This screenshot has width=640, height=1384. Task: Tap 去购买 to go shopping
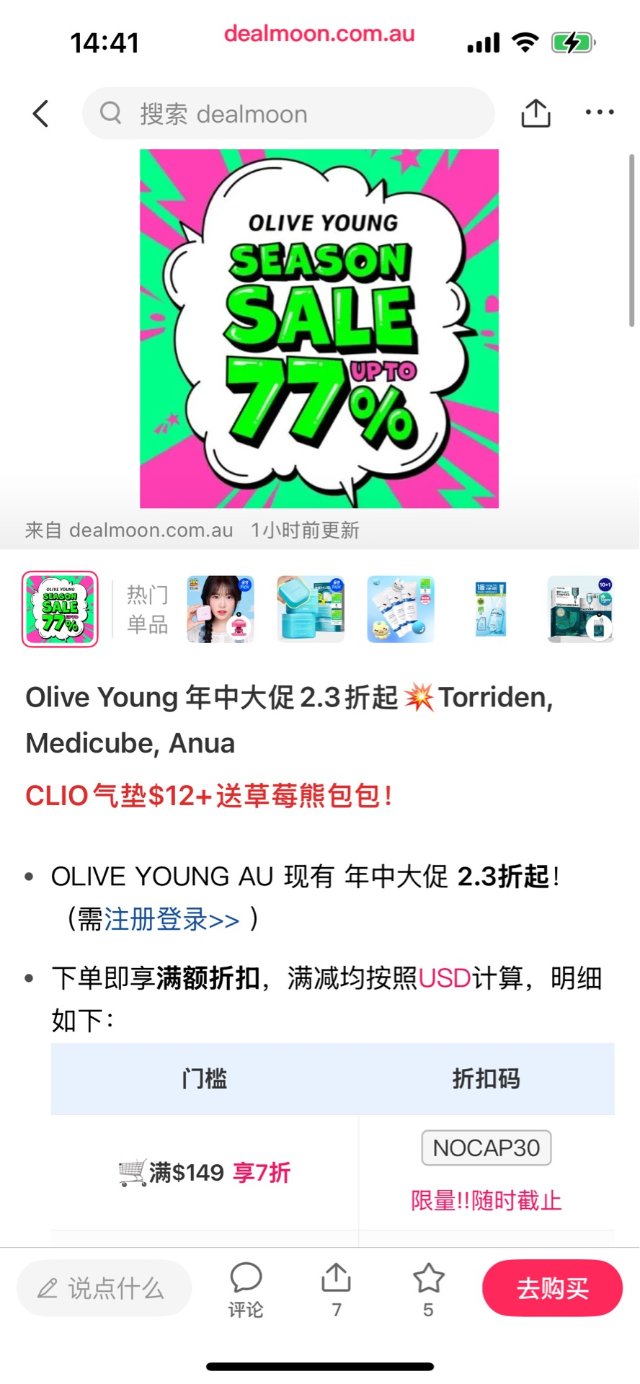(x=552, y=1288)
